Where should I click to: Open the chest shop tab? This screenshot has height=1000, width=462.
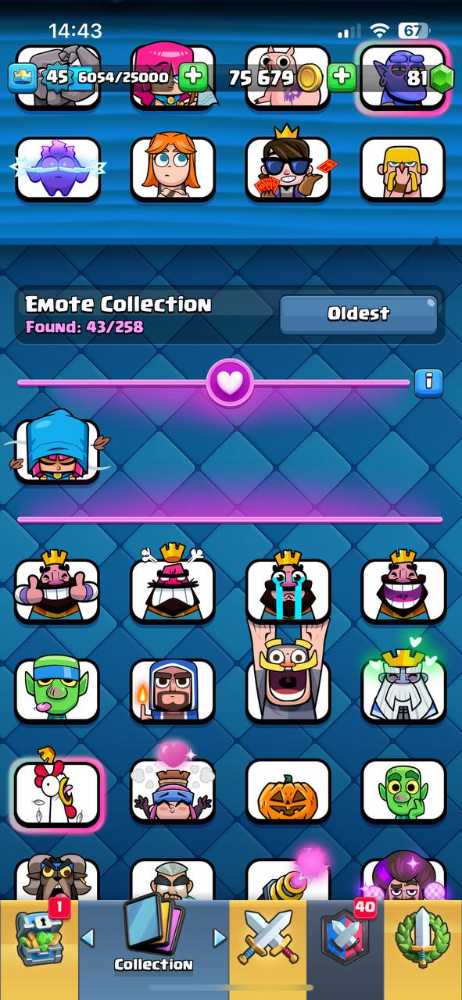(39, 941)
